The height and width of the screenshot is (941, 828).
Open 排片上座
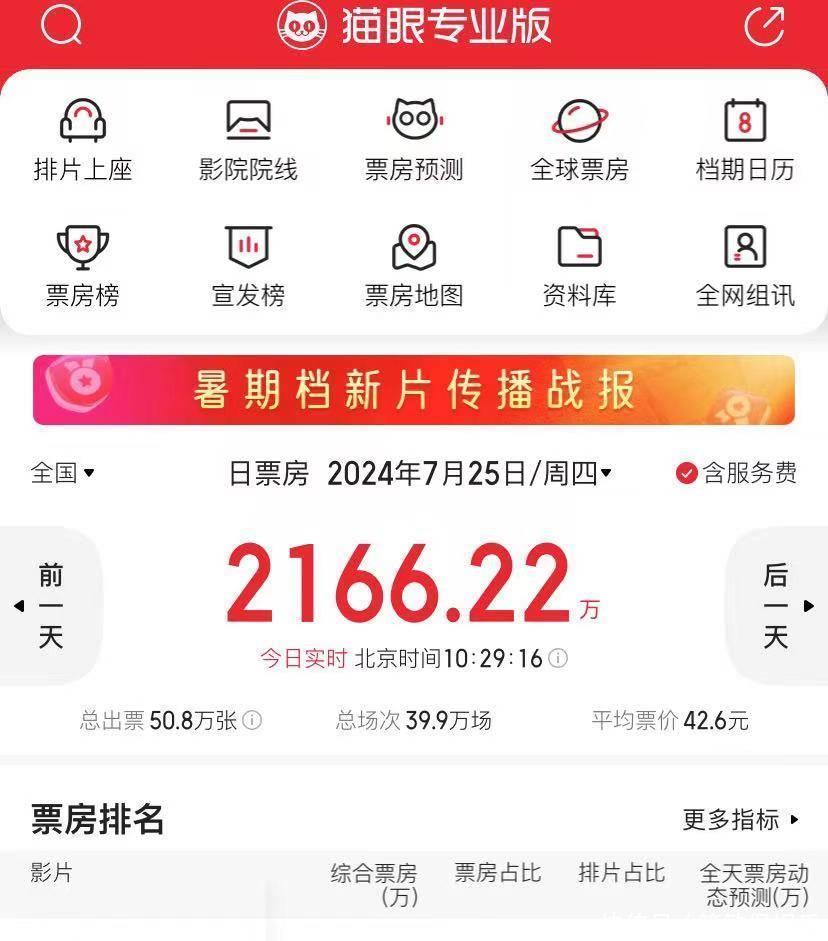pyautogui.click(x=83, y=141)
